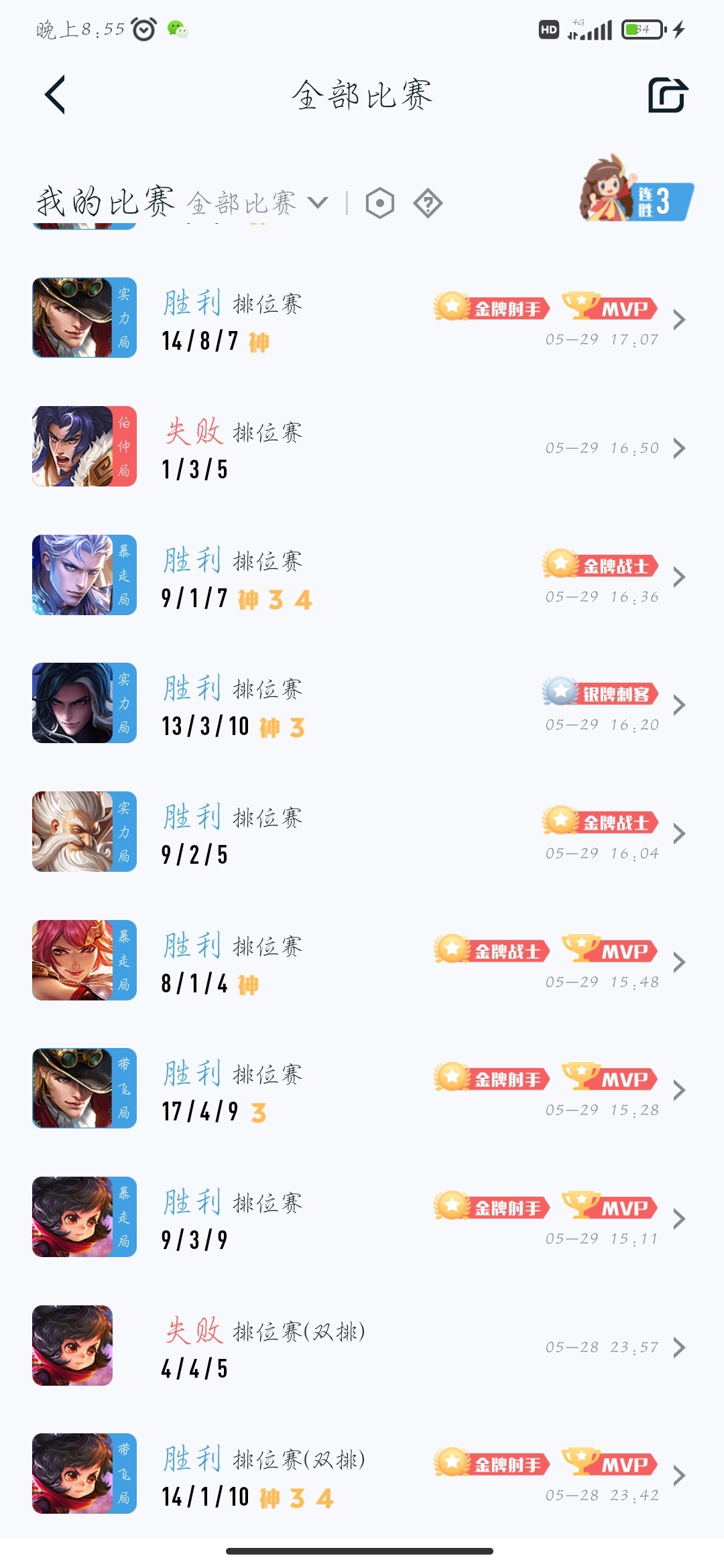Open the hexagon settings icon
Image resolution: width=724 pixels, height=1568 pixels.
click(380, 204)
